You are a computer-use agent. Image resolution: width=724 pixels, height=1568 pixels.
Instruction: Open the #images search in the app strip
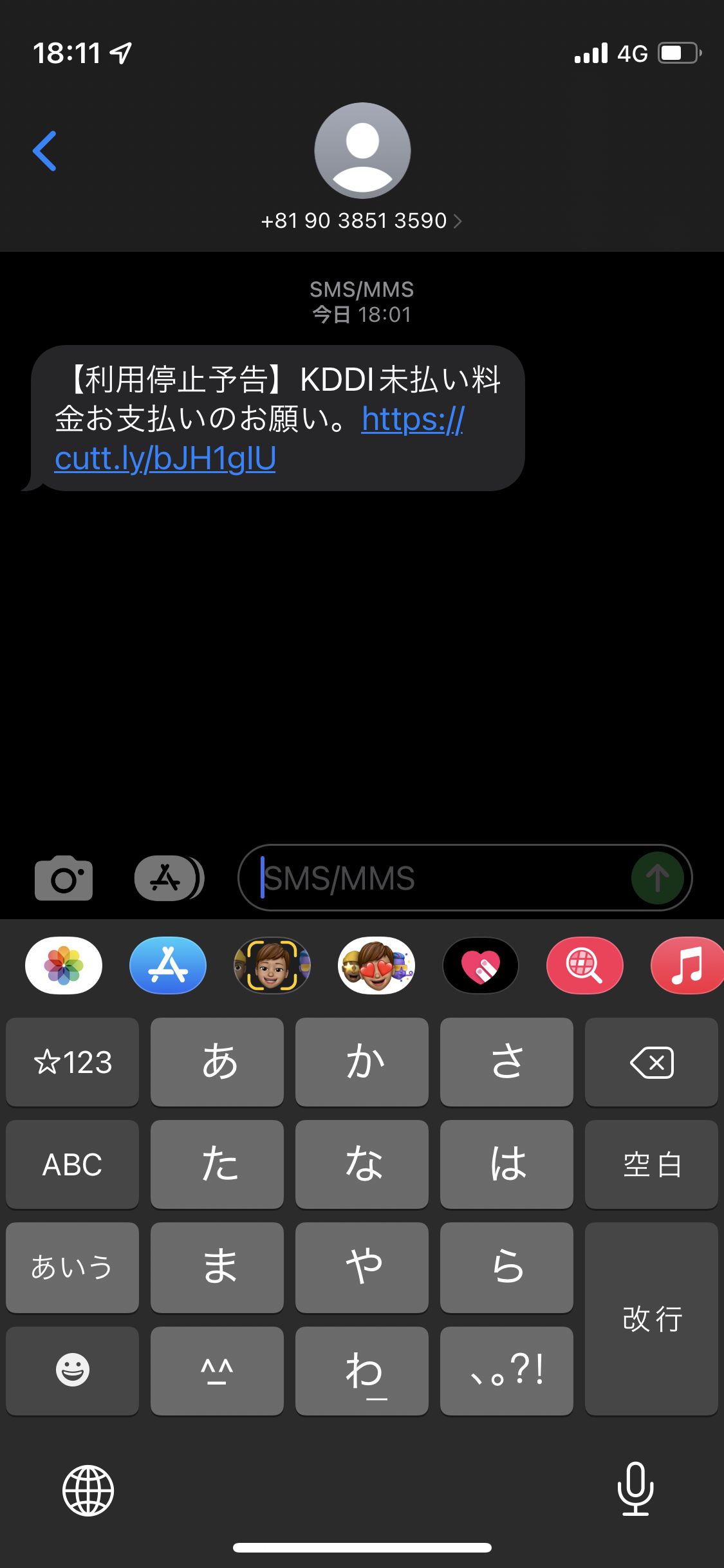pos(584,966)
